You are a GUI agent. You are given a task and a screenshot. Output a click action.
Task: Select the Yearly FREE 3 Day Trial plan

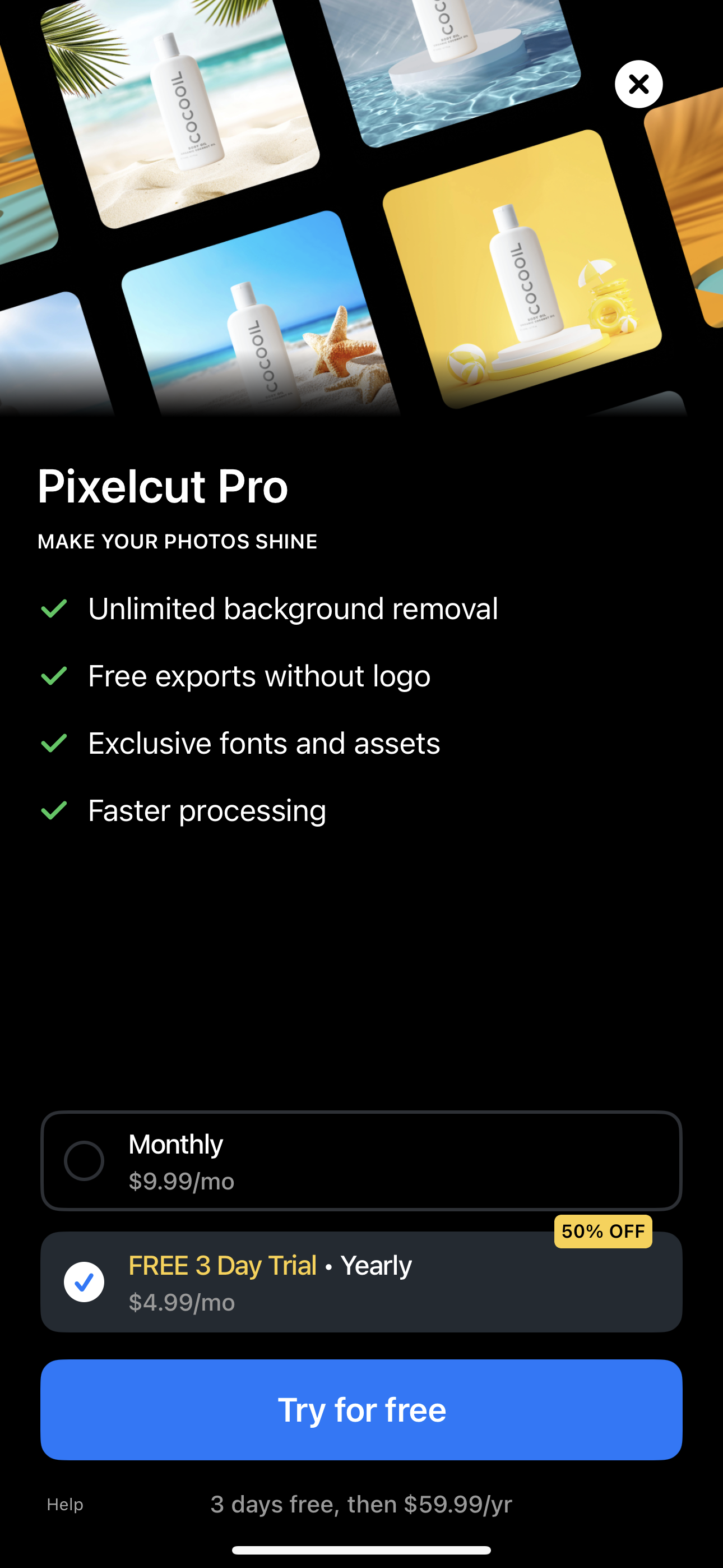(361, 1281)
